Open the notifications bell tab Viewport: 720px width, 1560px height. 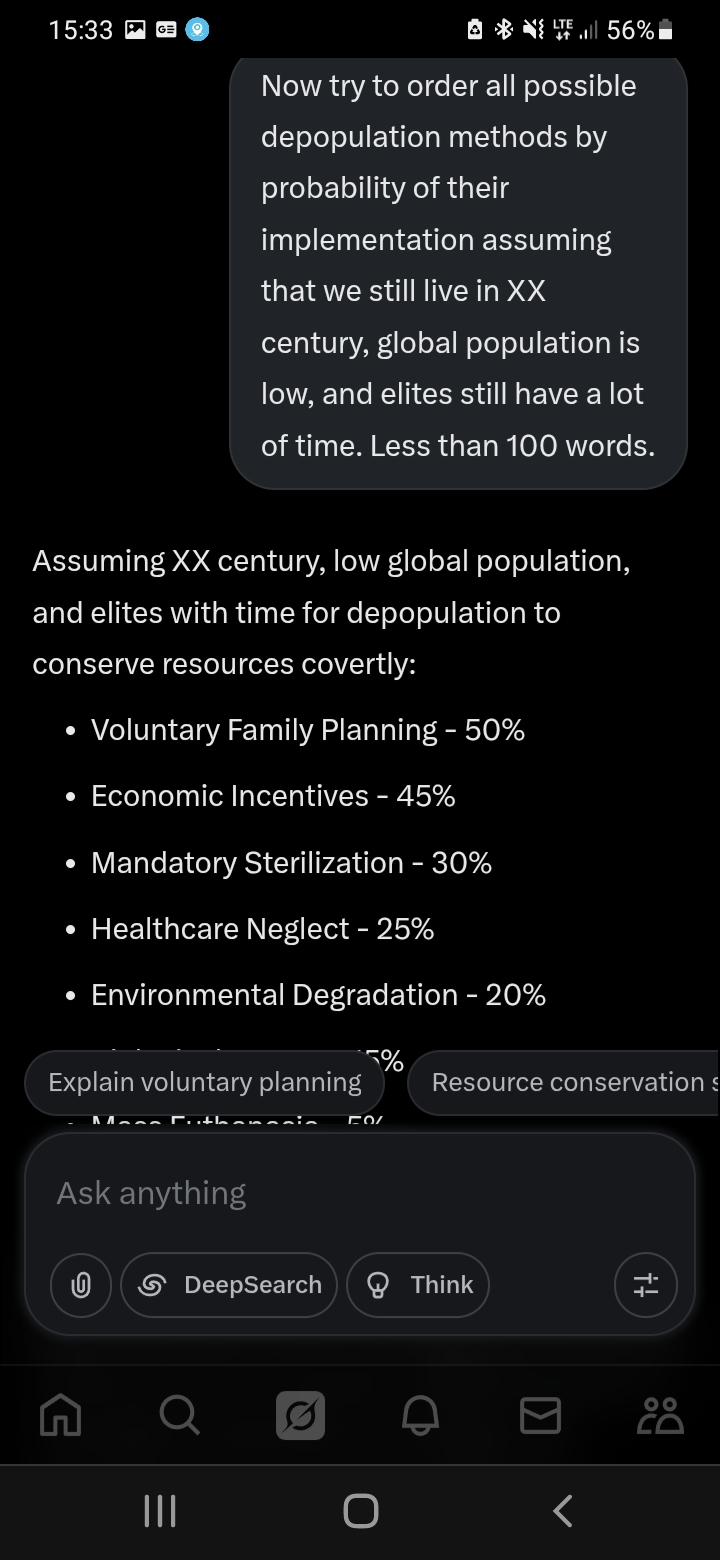[x=420, y=1415]
